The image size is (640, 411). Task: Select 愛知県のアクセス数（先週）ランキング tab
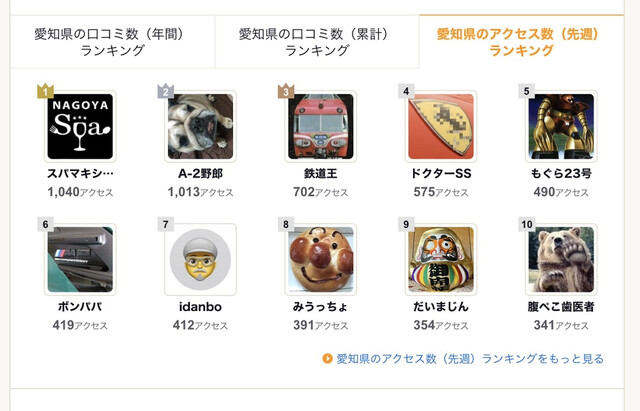524,42
